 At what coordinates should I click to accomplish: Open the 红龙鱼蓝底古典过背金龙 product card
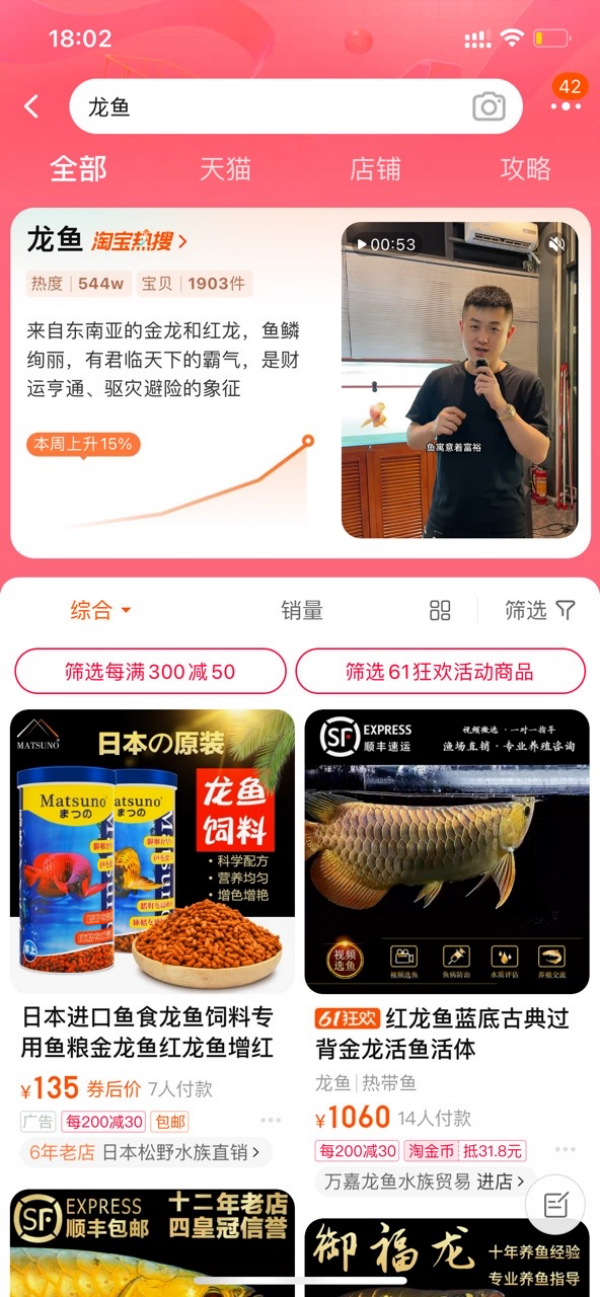[x=446, y=850]
